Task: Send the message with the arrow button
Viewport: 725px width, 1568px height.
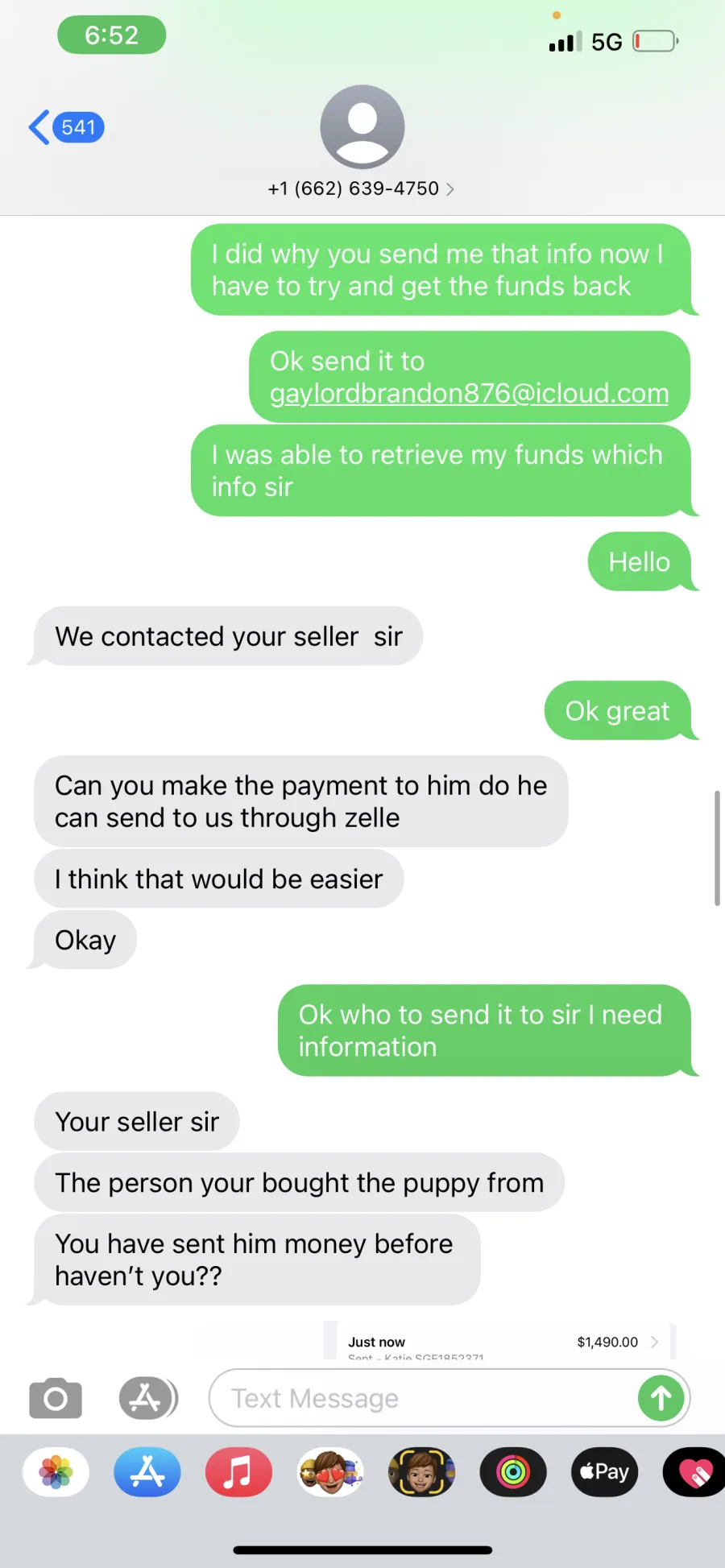Action: [661, 1398]
